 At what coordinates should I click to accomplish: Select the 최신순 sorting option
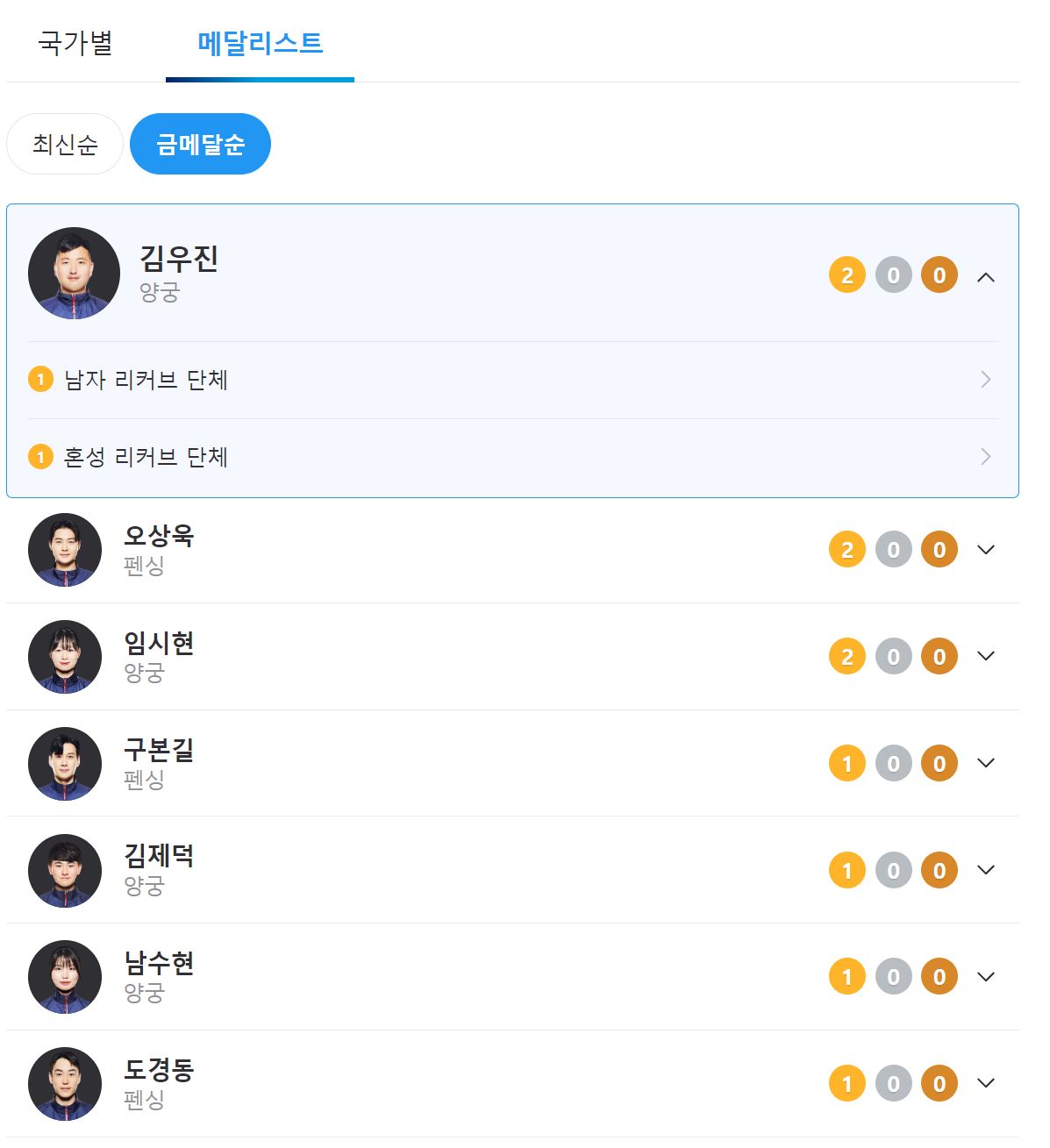(x=64, y=143)
